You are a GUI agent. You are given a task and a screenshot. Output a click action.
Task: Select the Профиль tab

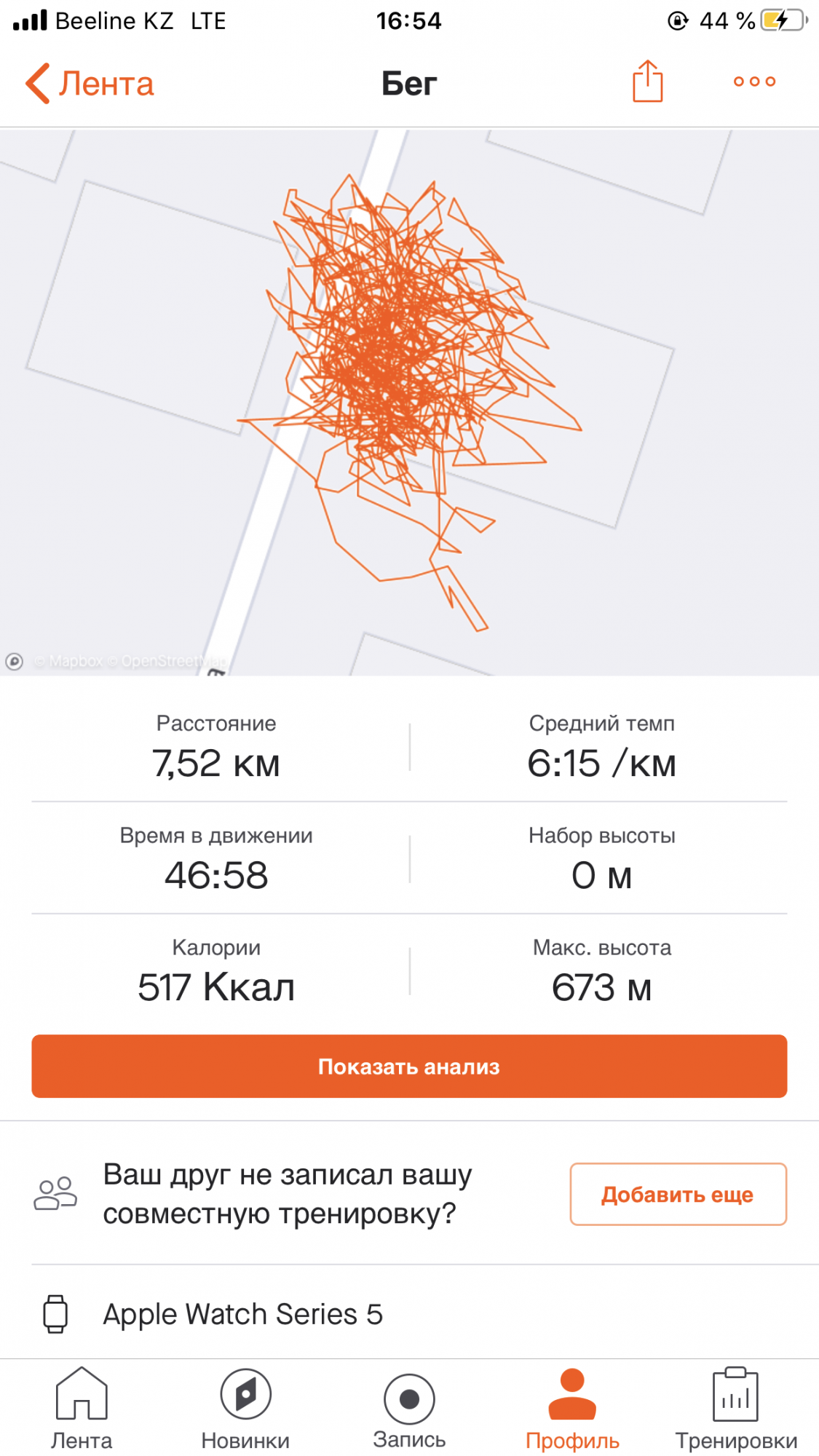coord(572,1409)
